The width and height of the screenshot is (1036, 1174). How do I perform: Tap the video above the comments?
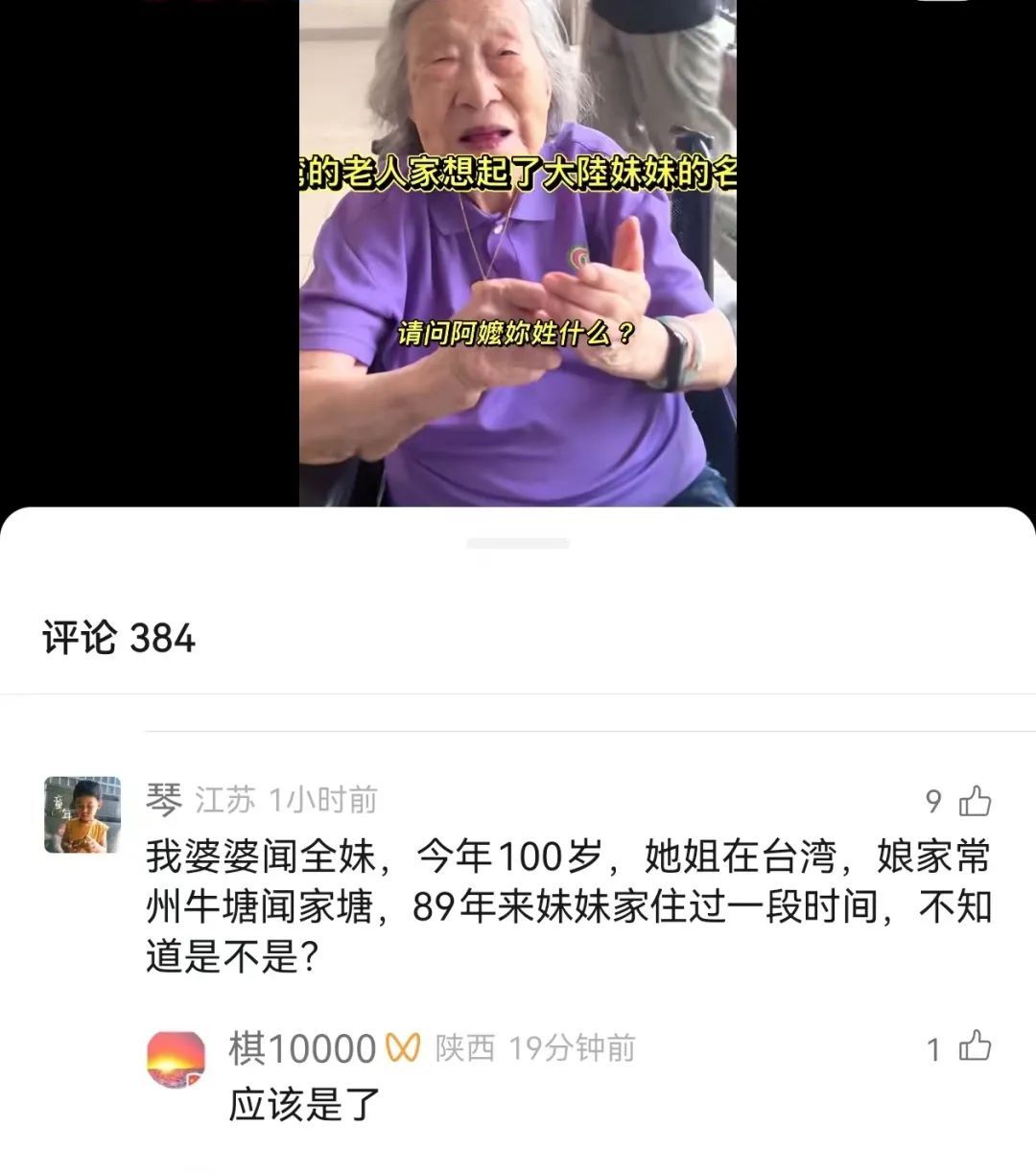point(517,251)
